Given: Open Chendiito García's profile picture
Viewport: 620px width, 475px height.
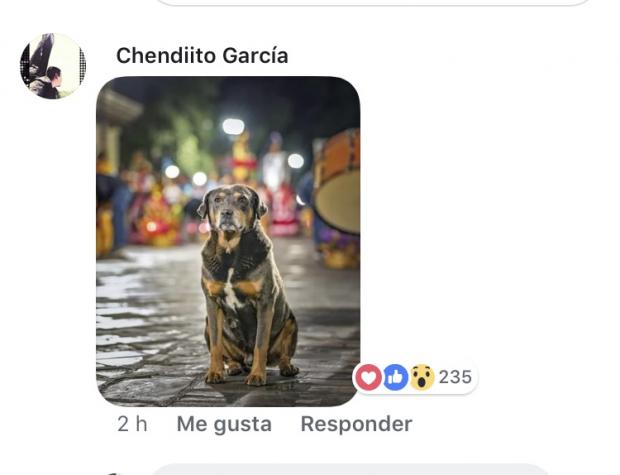Looking at the screenshot, I should (x=52, y=66).
